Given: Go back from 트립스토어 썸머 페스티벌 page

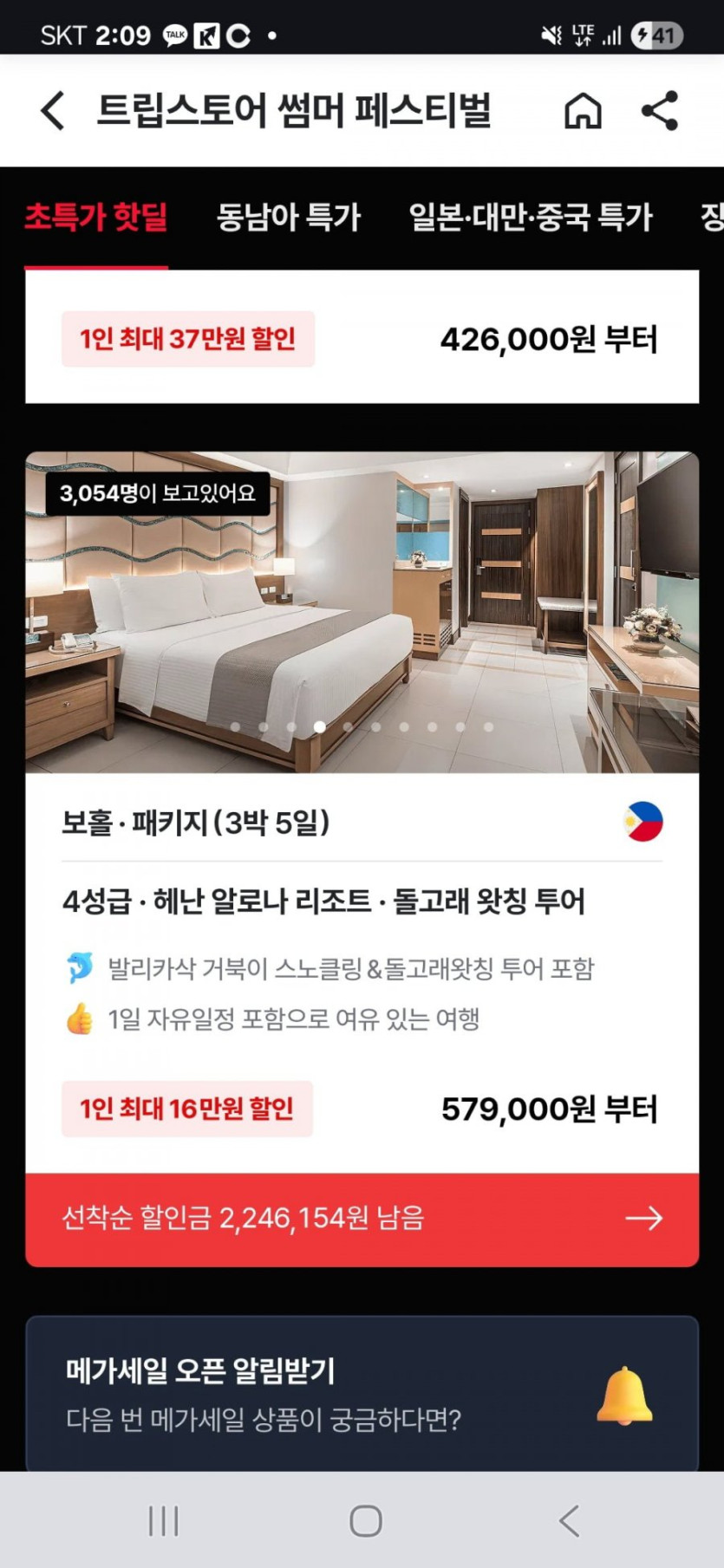Looking at the screenshot, I should pyautogui.click(x=53, y=111).
